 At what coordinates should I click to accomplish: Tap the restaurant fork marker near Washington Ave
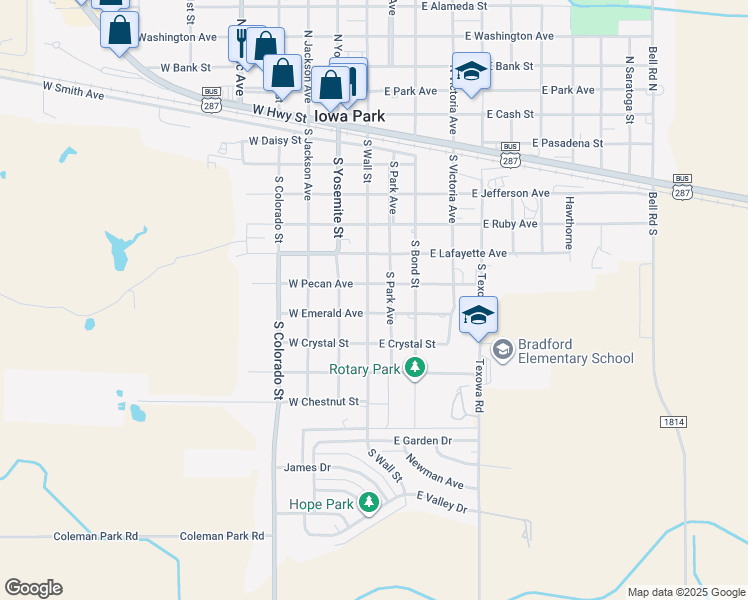coord(240,43)
